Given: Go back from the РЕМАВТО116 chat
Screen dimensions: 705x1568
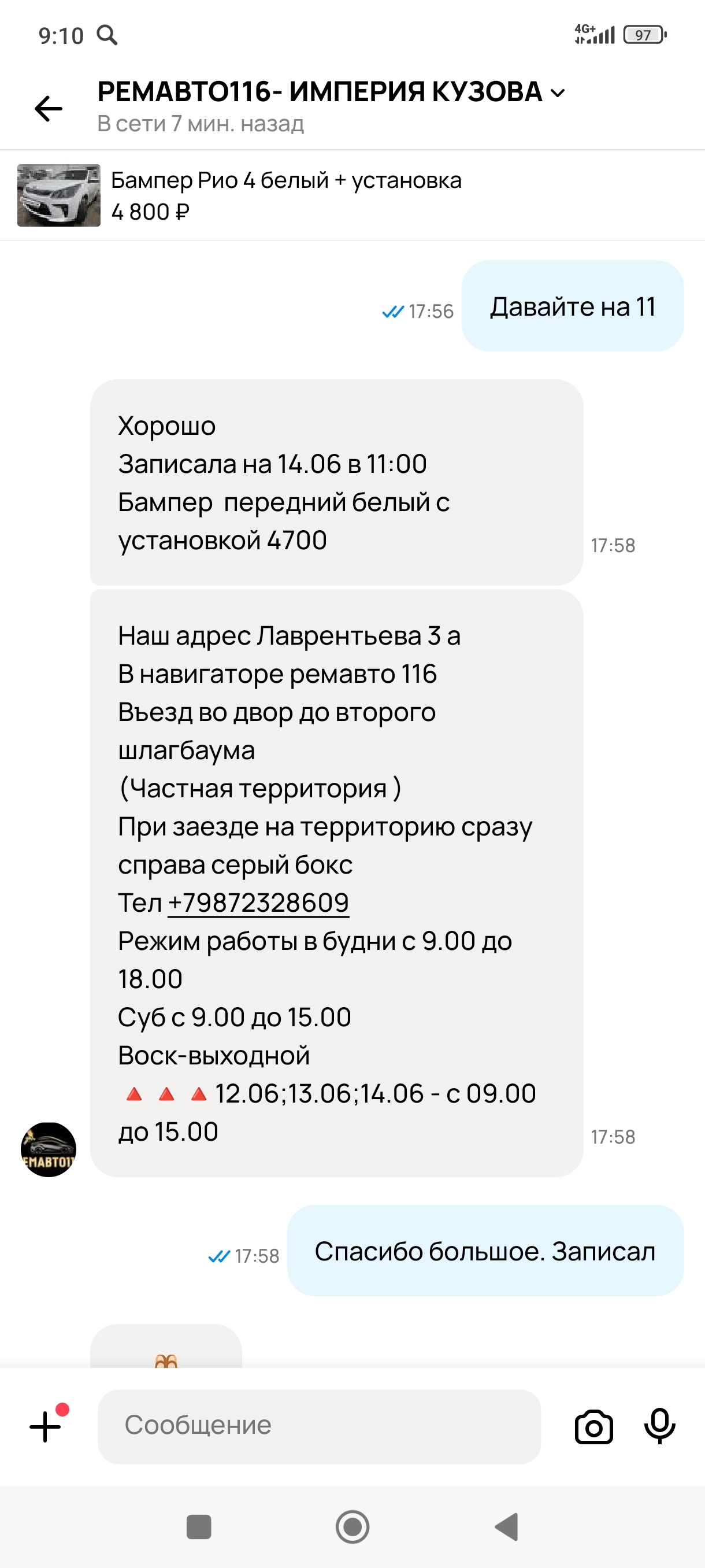Looking at the screenshot, I should click(48, 109).
